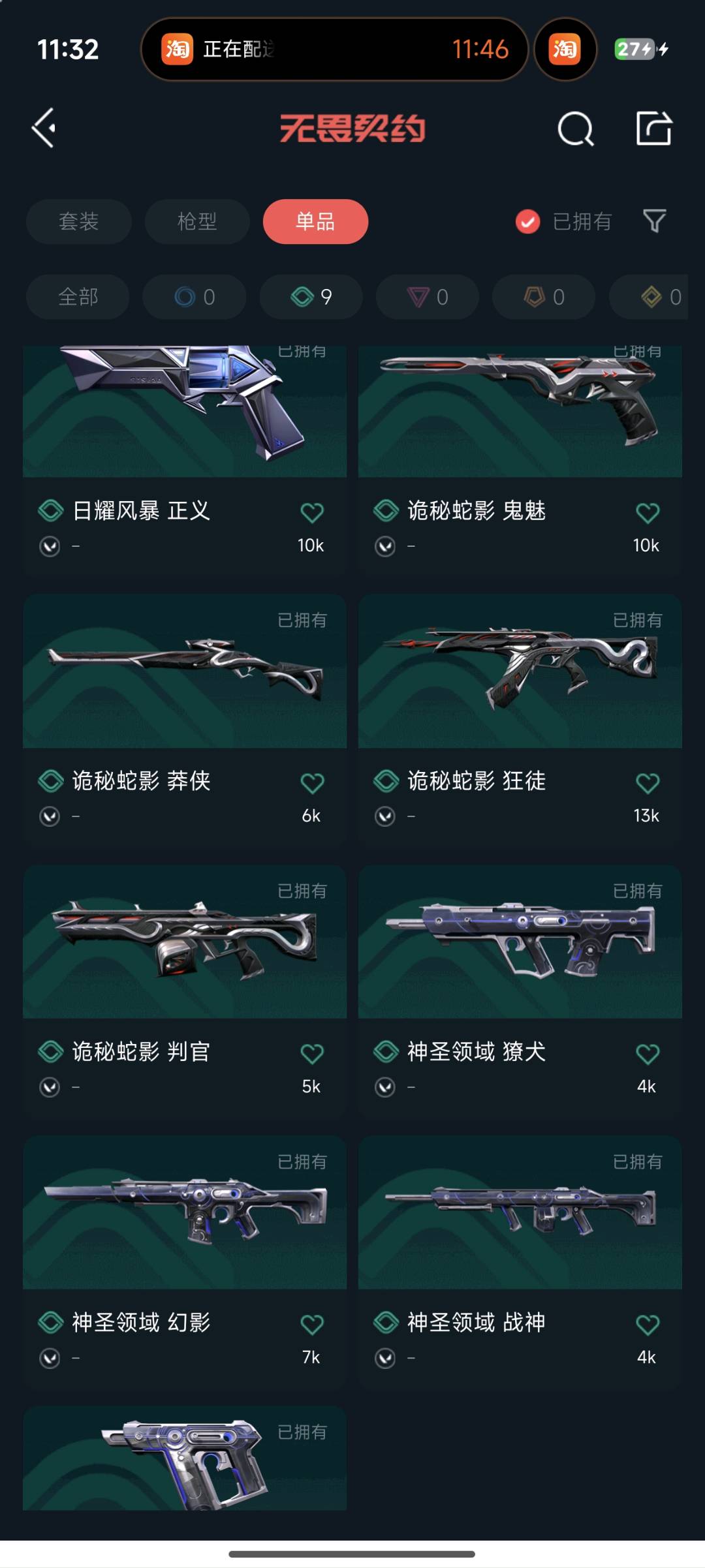This screenshot has height=1568, width=705.
Task: Like the 神圣领域 幻影 skin
Action: click(312, 1325)
